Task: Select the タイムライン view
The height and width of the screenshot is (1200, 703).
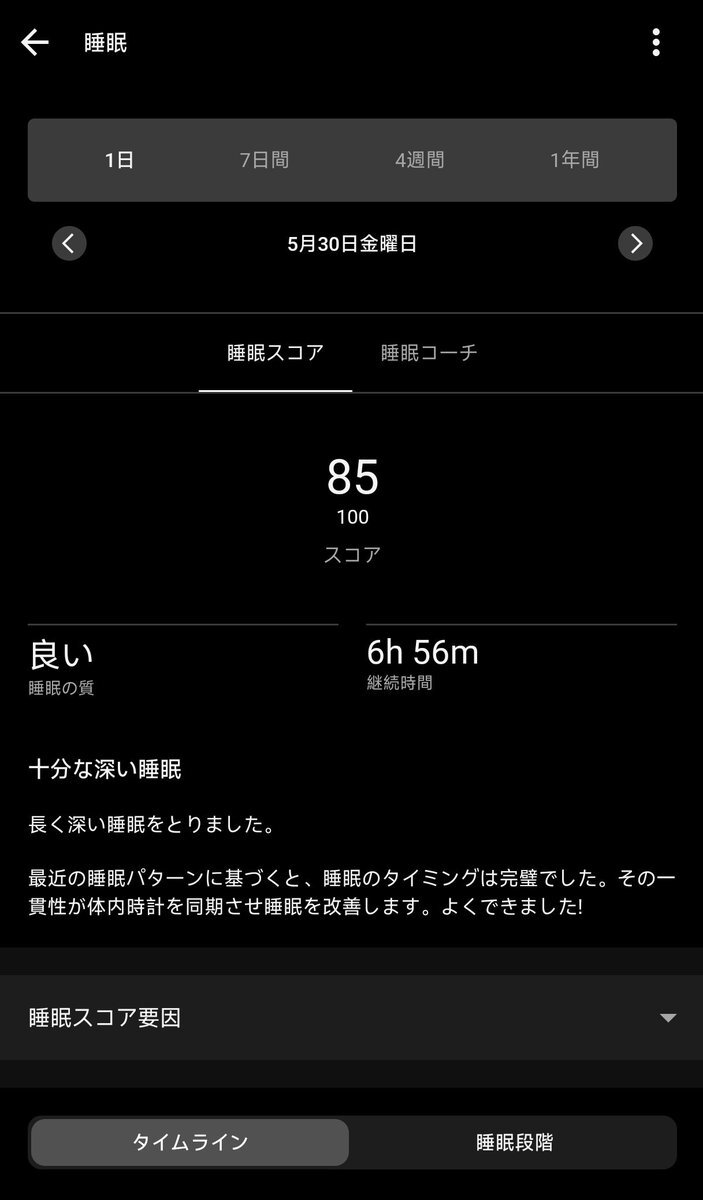Action: (x=190, y=1142)
